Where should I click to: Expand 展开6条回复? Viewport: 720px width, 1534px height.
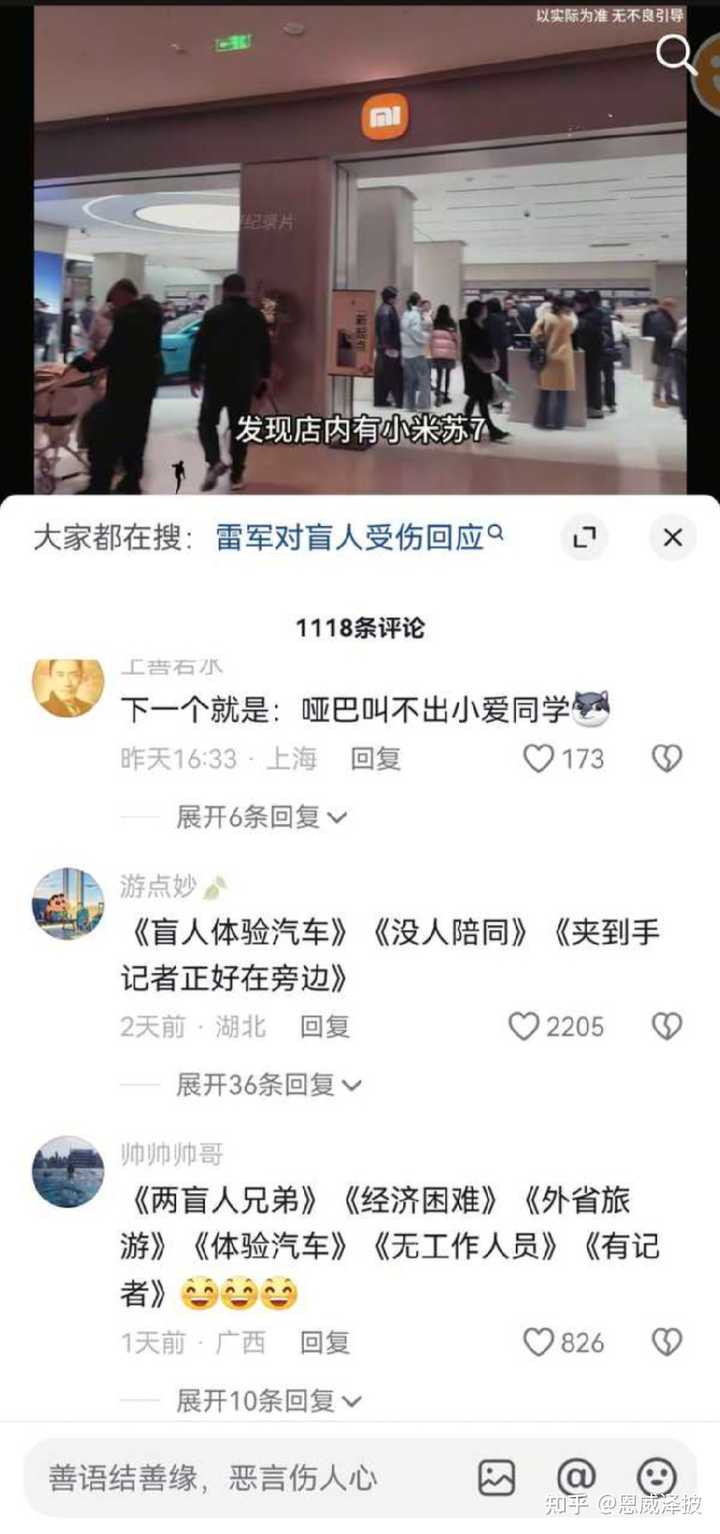tap(261, 817)
